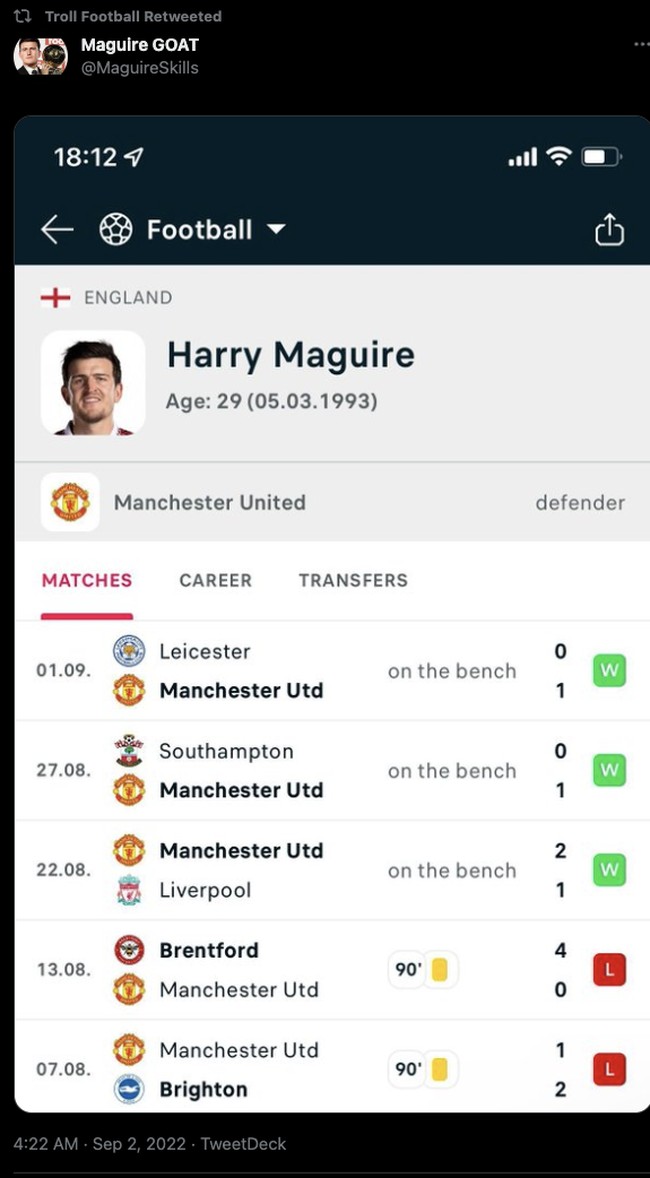This screenshot has height=1178, width=650.
Task: Open the tweet's overflow menu
Action: [640, 46]
